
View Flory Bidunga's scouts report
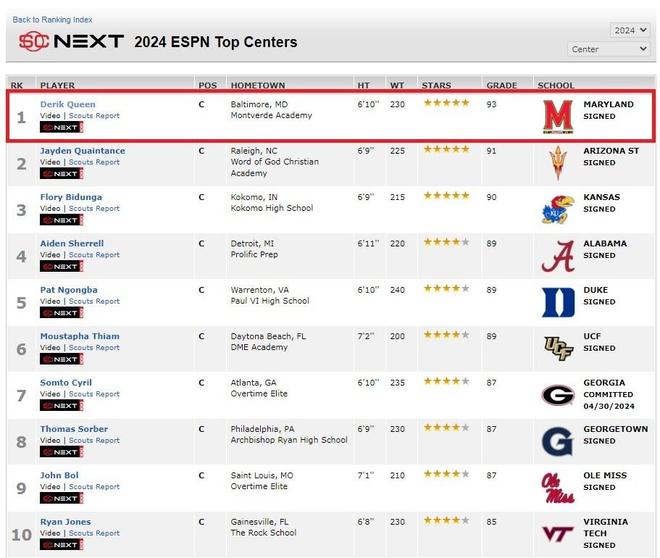(x=94, y=209)
